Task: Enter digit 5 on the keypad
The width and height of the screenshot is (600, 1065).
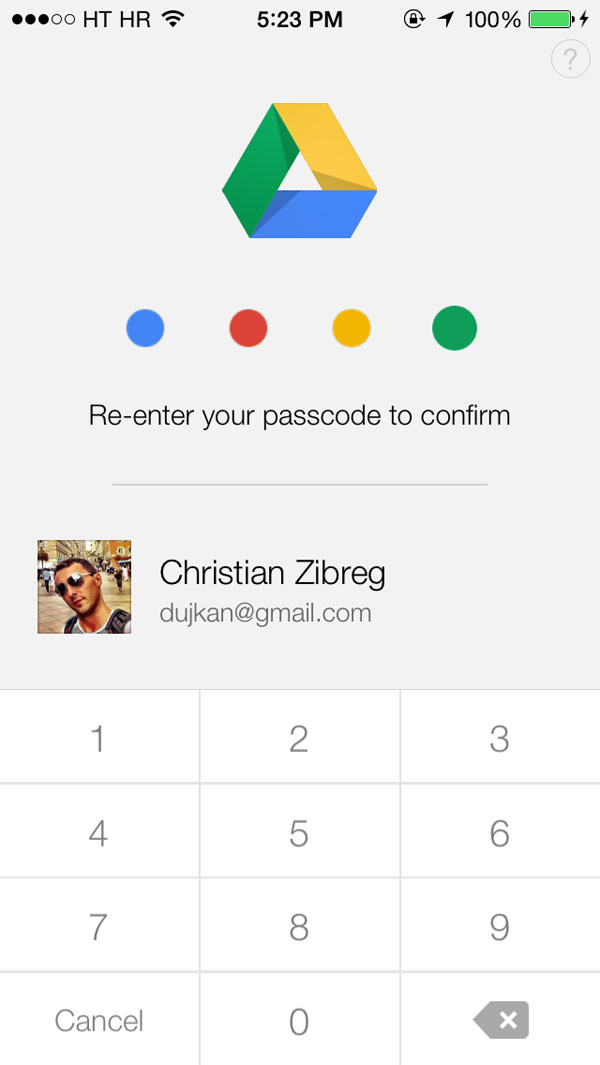Action: tap(299, 832)
